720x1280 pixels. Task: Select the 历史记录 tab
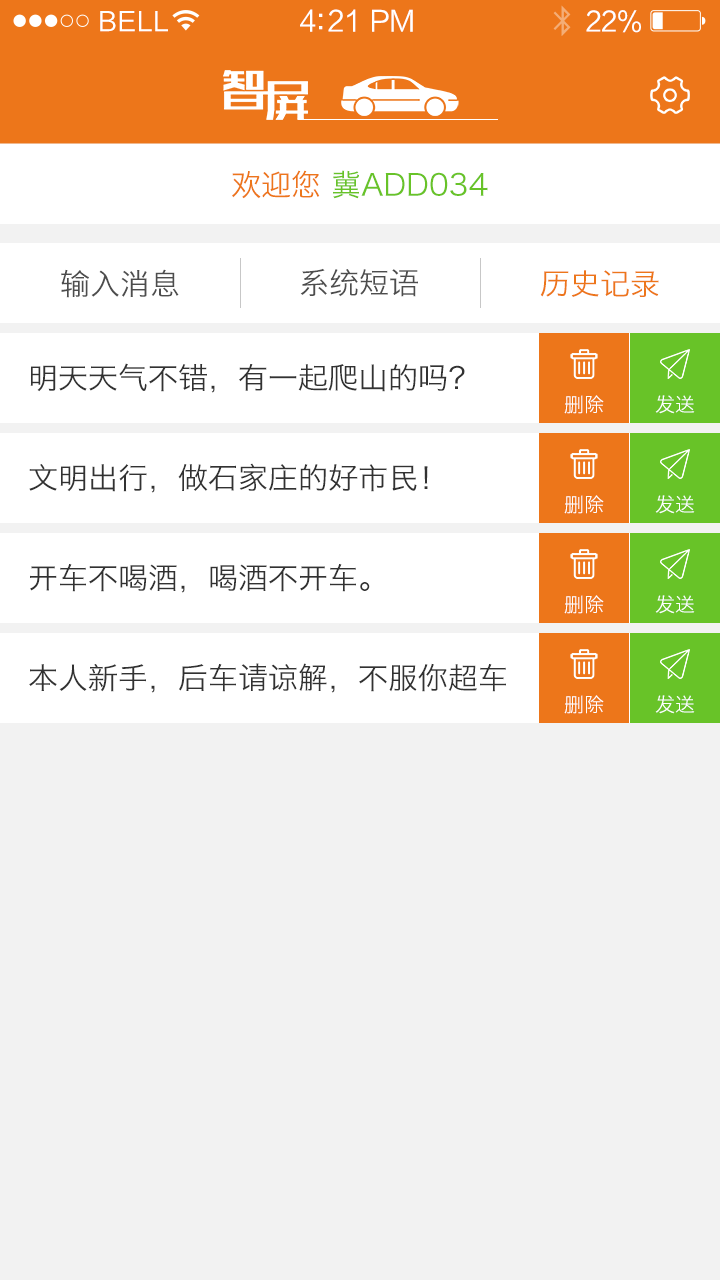tap(600, 283)
